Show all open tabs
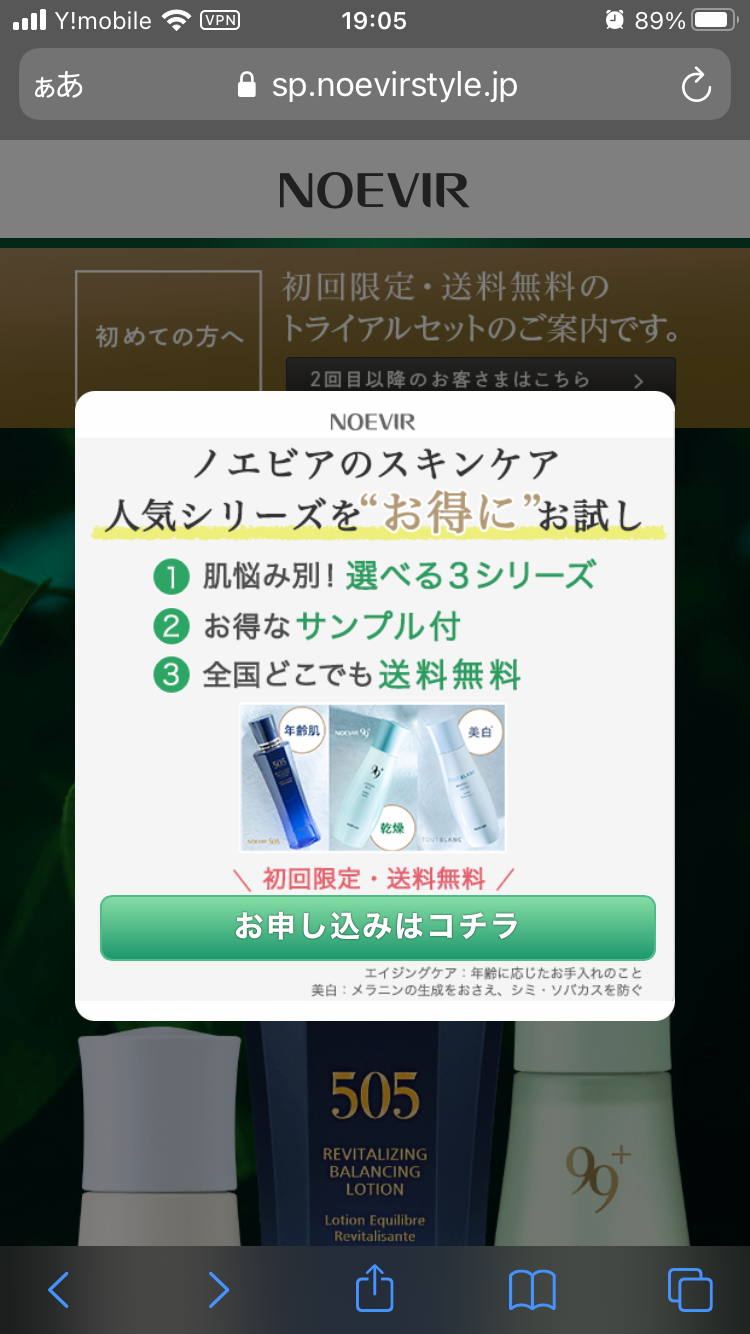 tap(690, 1290)
